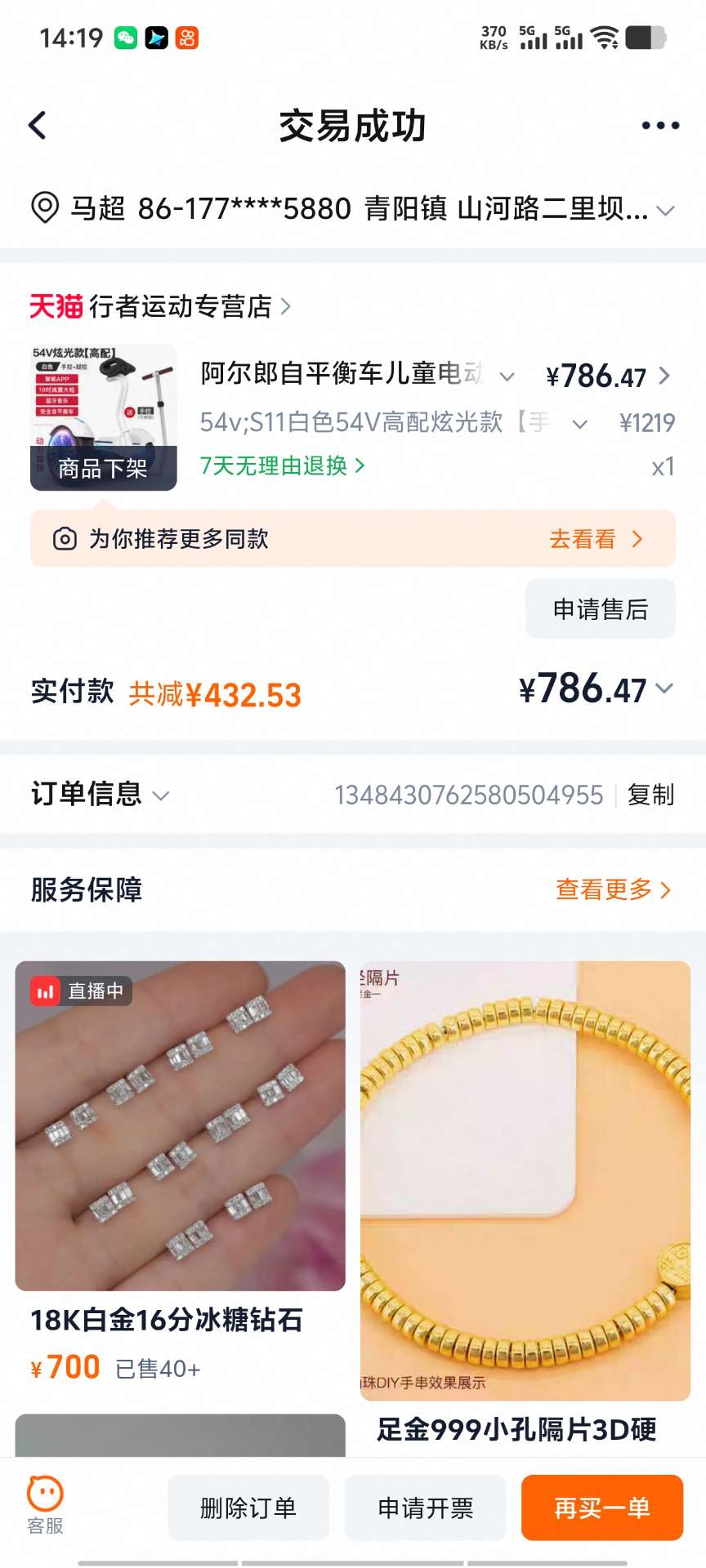Tap the 删除订单 button
Screen dimensions: 706x1568
tap(248, 1508)
